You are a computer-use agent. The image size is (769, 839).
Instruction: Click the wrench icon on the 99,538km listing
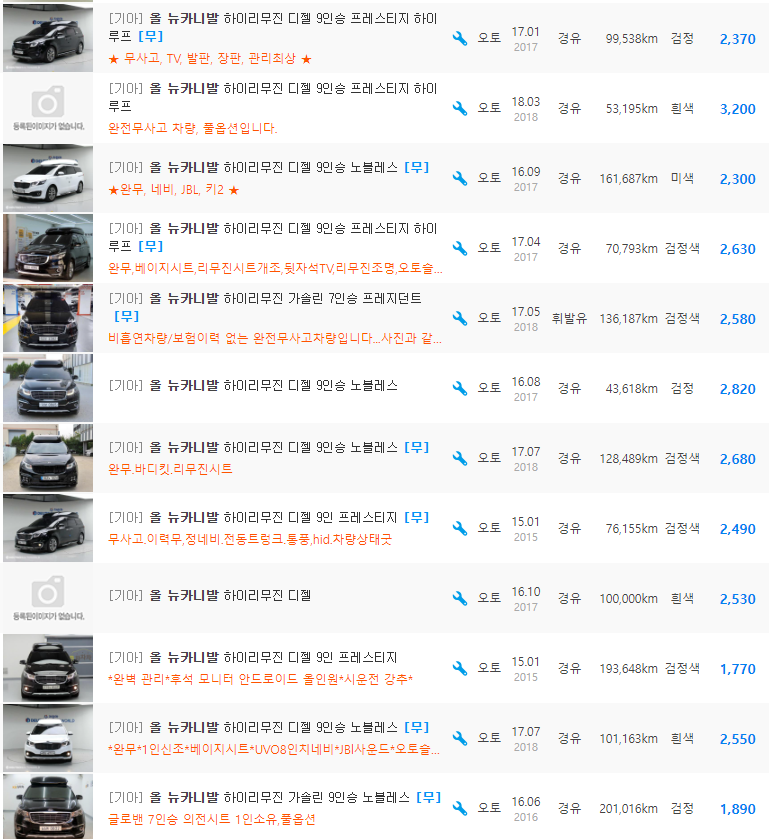[x=460, y=38]
